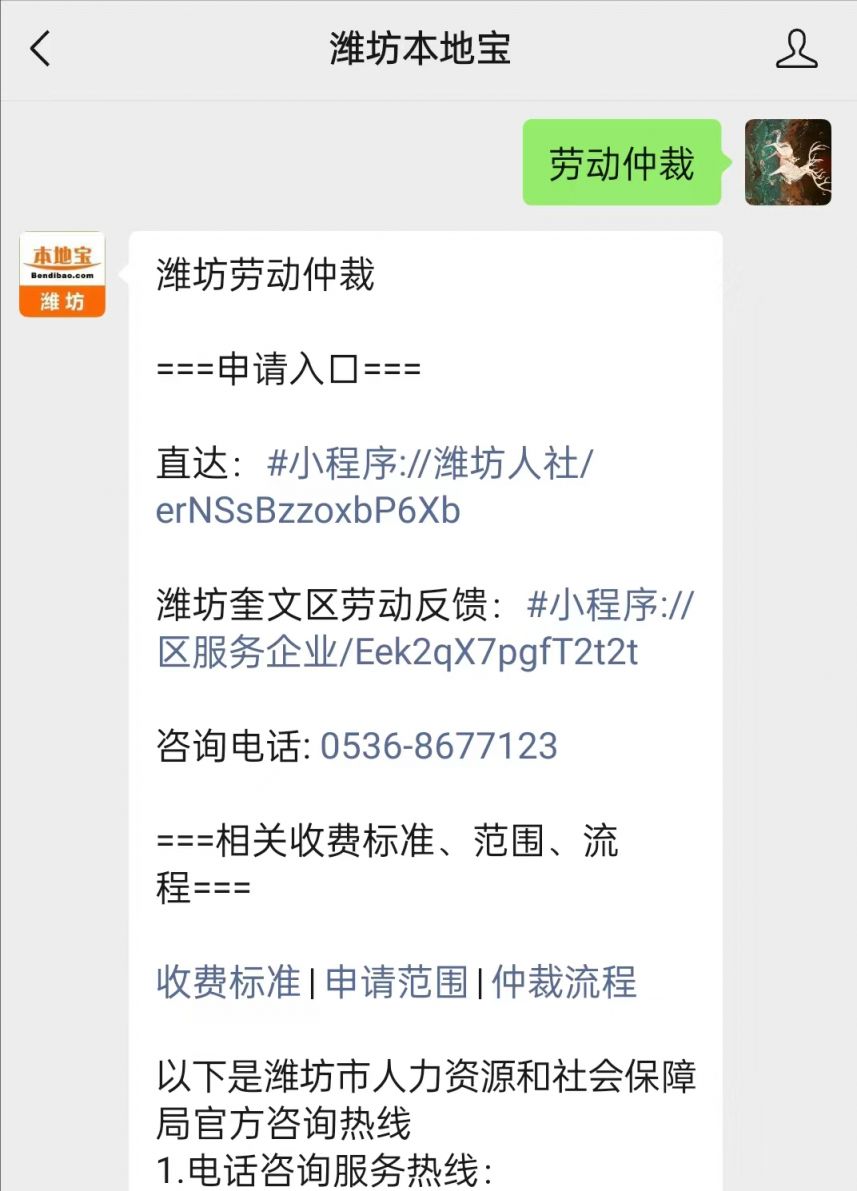The width and height of the screenshot is (857, 1191).
Task: Tap my deer avatar picture
Action: click(788, 162)
